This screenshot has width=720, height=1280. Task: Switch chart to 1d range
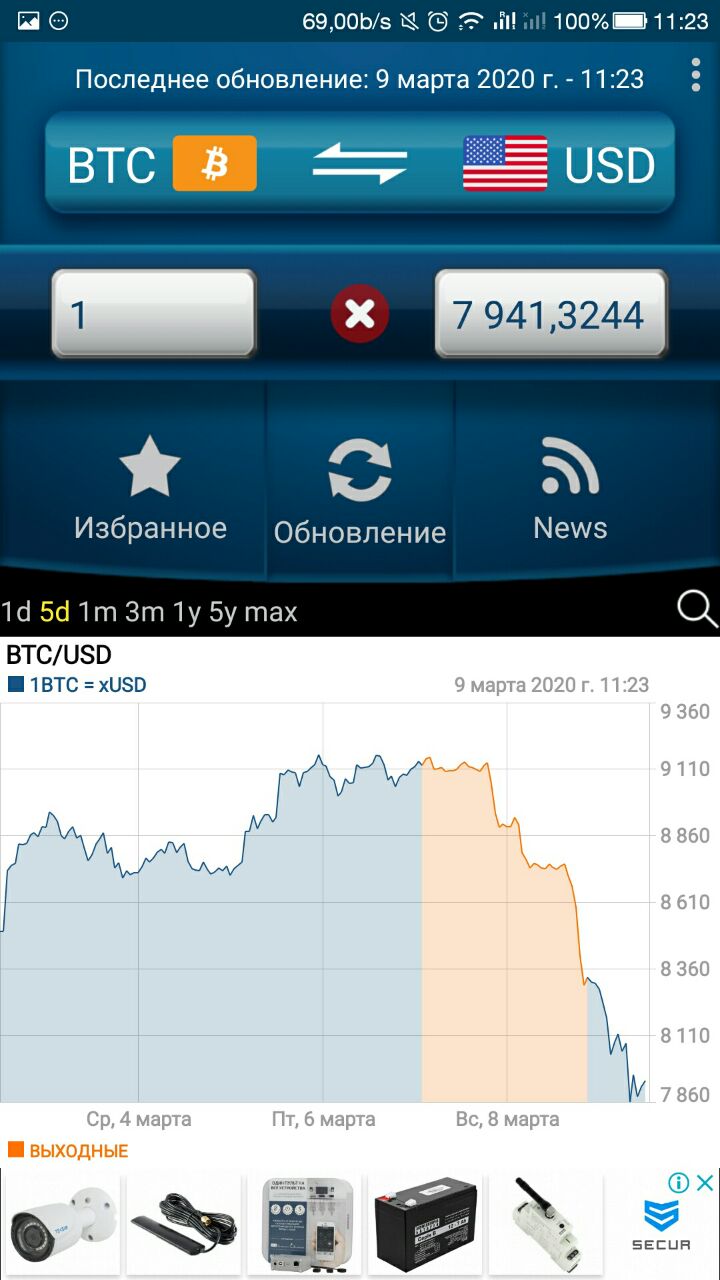16,612
